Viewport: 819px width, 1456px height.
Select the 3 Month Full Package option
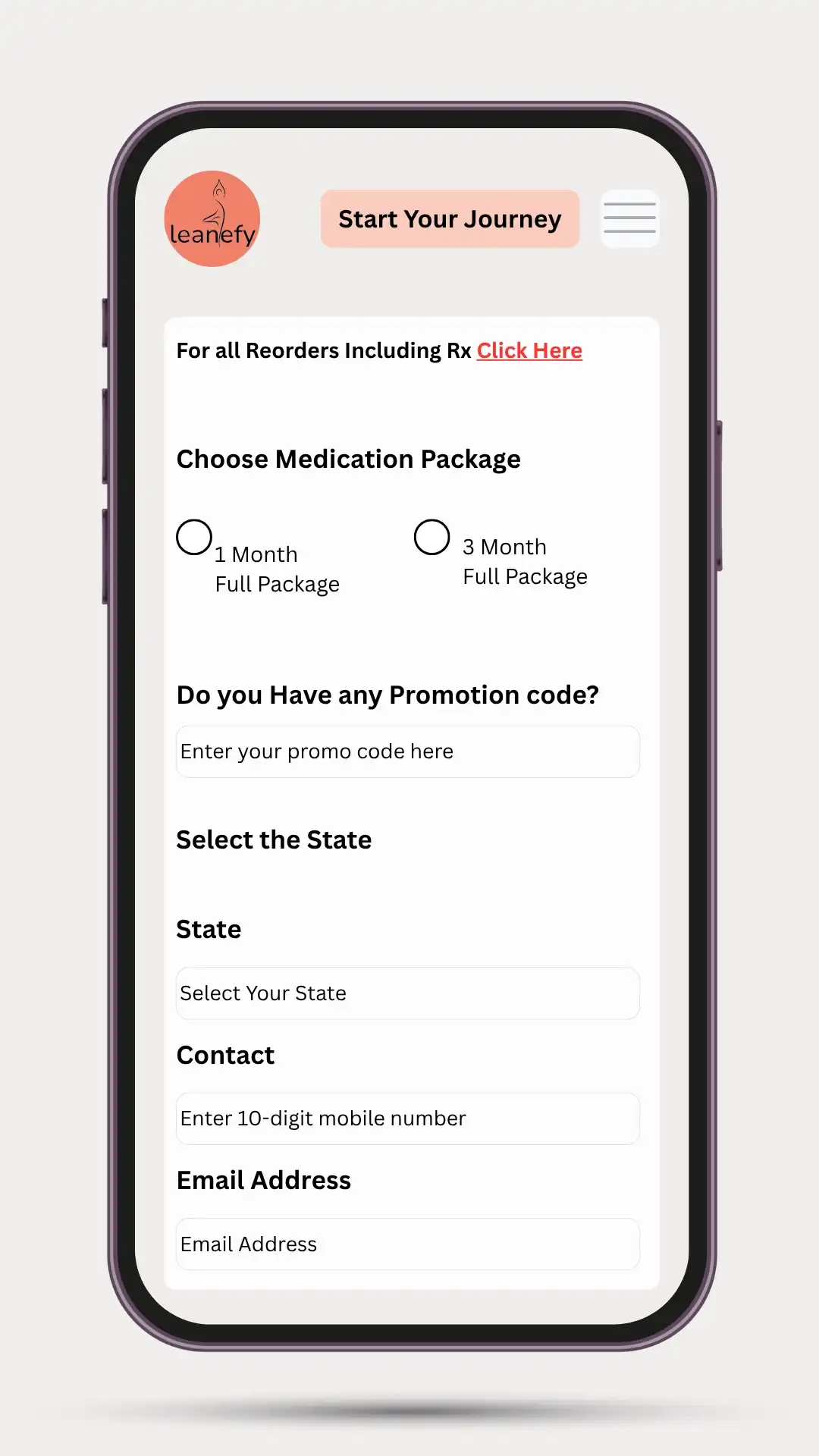coord(432,537)
